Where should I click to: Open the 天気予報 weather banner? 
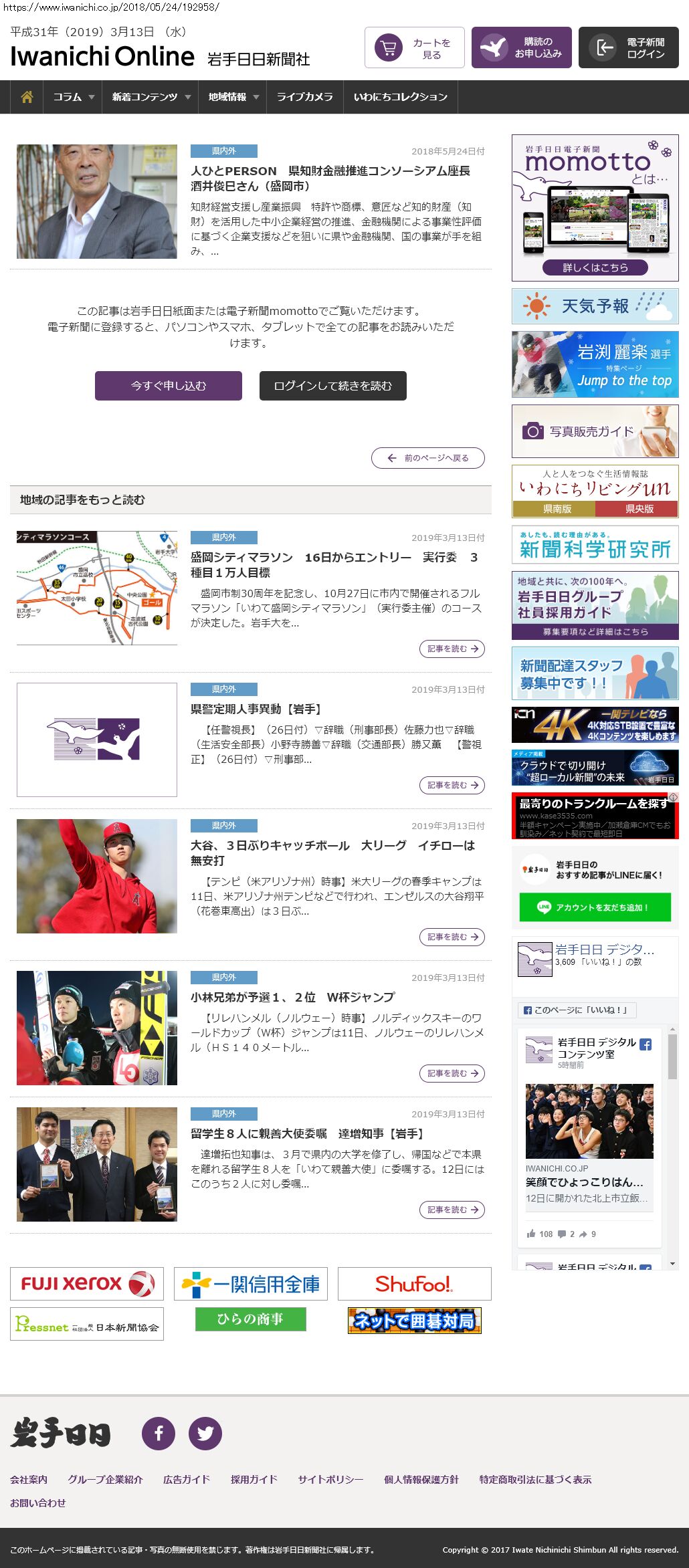[x=595, y=306]
